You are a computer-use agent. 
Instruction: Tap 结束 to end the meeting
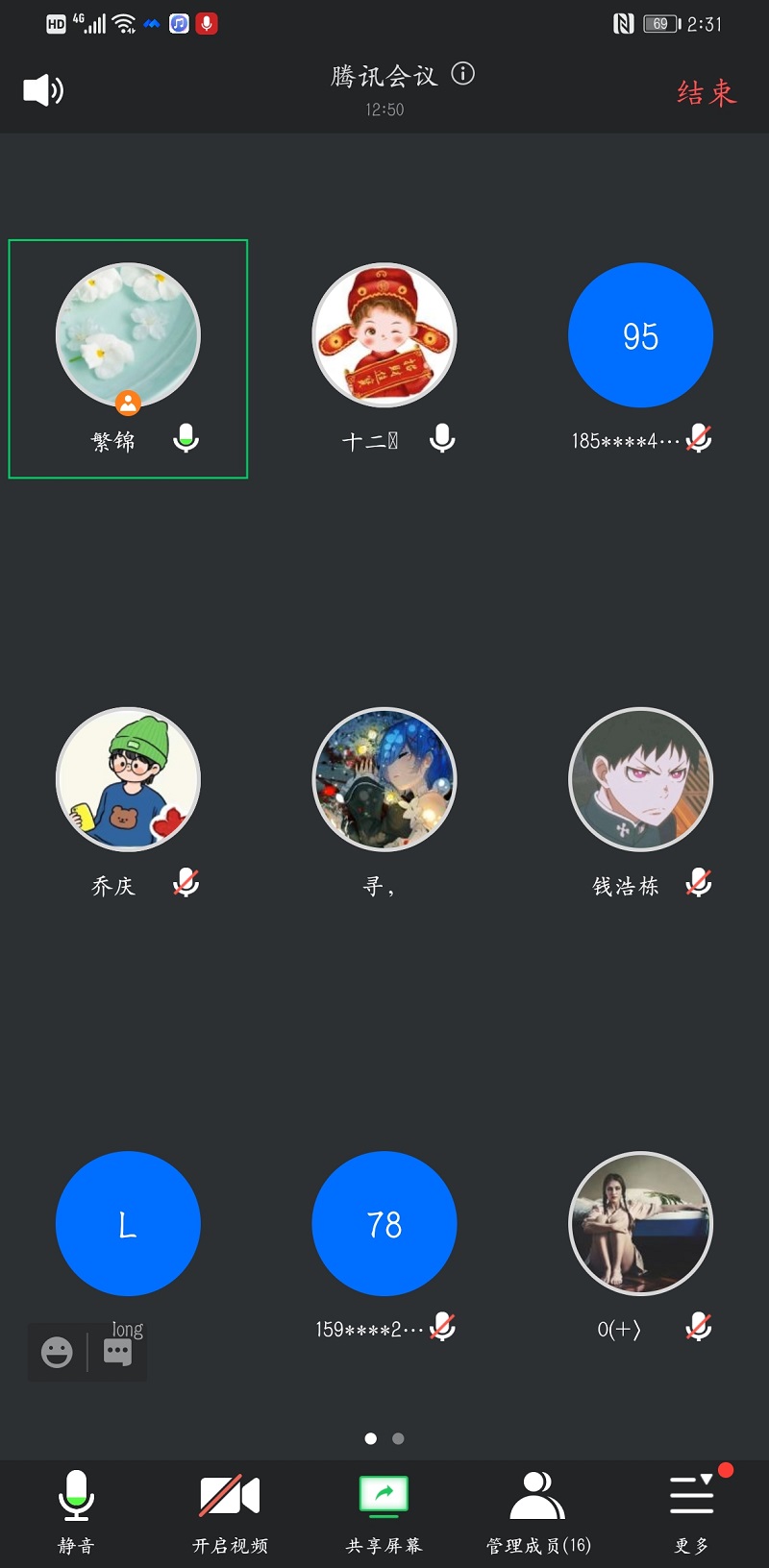(x=707, y=92)
